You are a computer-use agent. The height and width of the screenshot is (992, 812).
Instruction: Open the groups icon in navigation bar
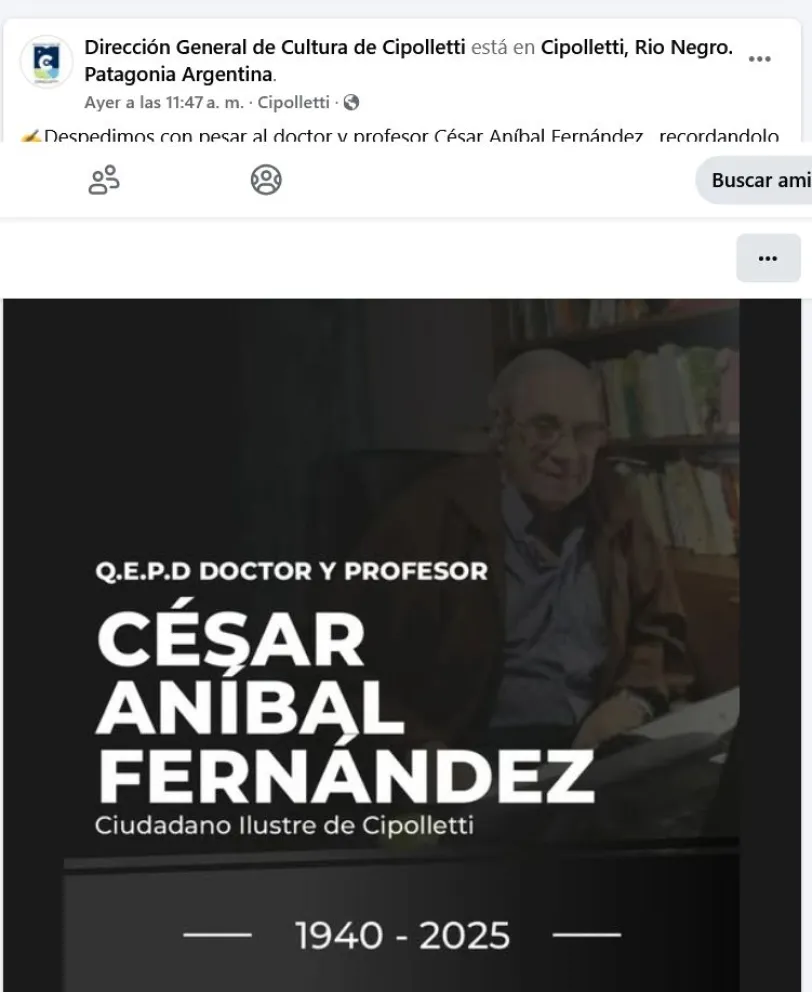(x=266, y=181)
